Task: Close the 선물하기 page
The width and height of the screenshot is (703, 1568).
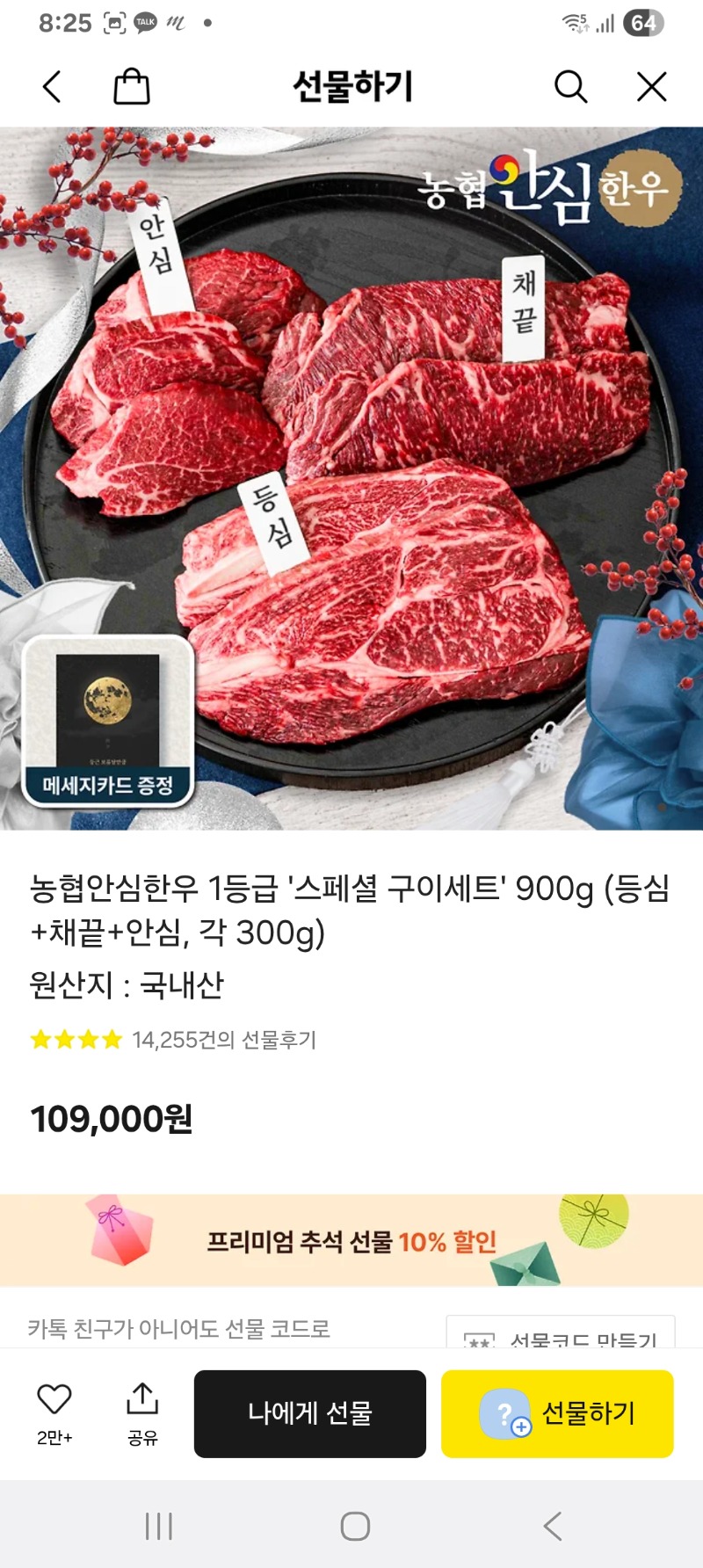Action: coord(651,87)
